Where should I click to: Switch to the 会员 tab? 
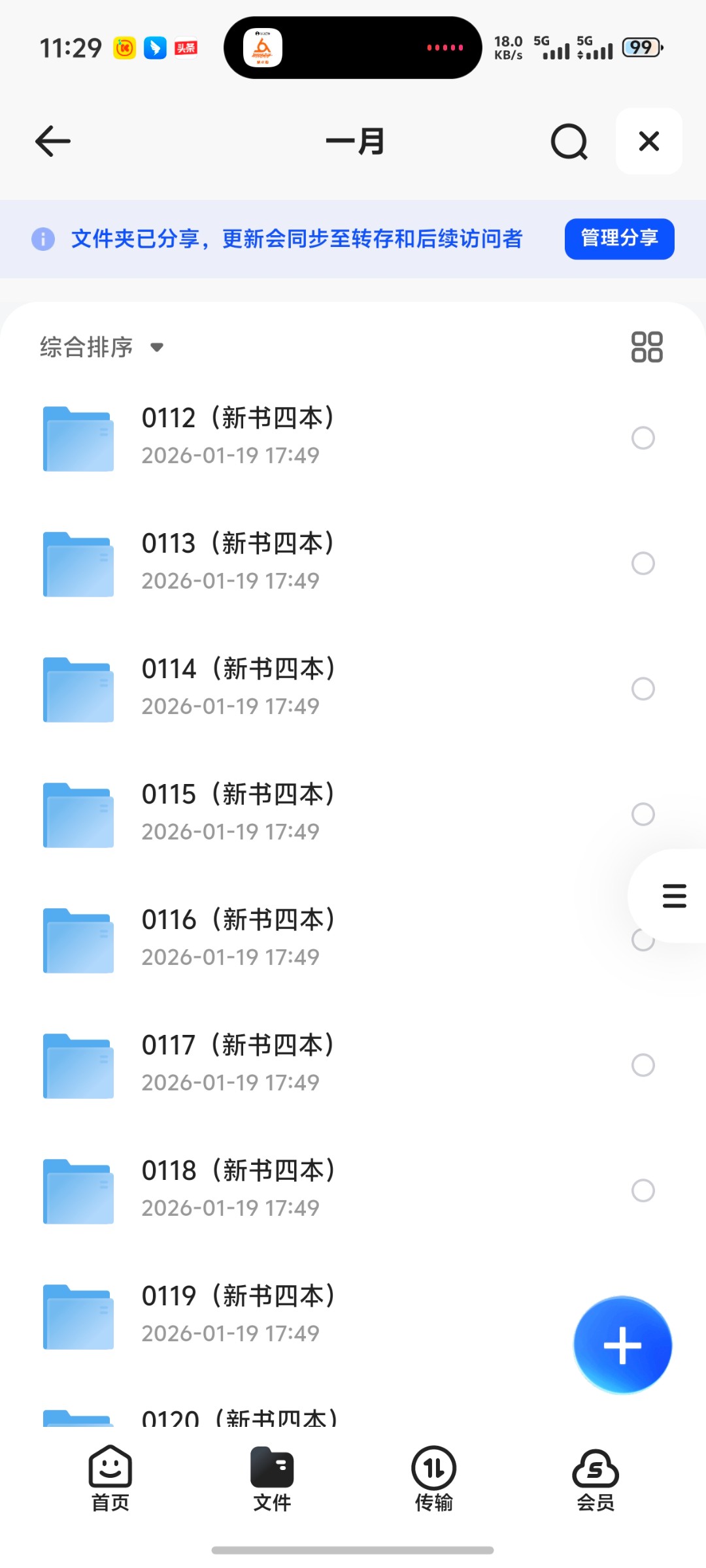(x=595, y=1479)
